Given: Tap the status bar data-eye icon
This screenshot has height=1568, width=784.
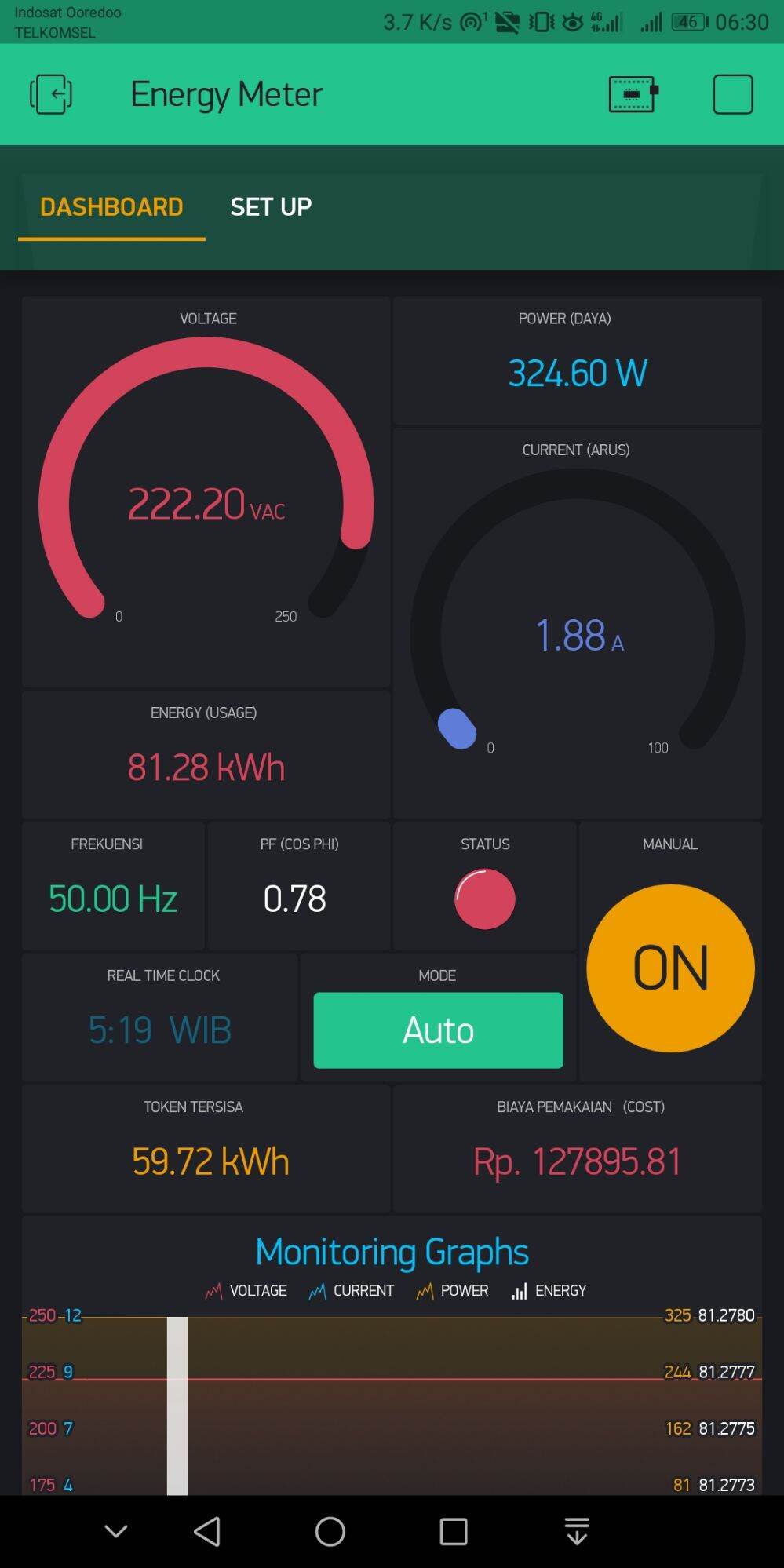Looking at the screenshot, I should pos(571,22).
